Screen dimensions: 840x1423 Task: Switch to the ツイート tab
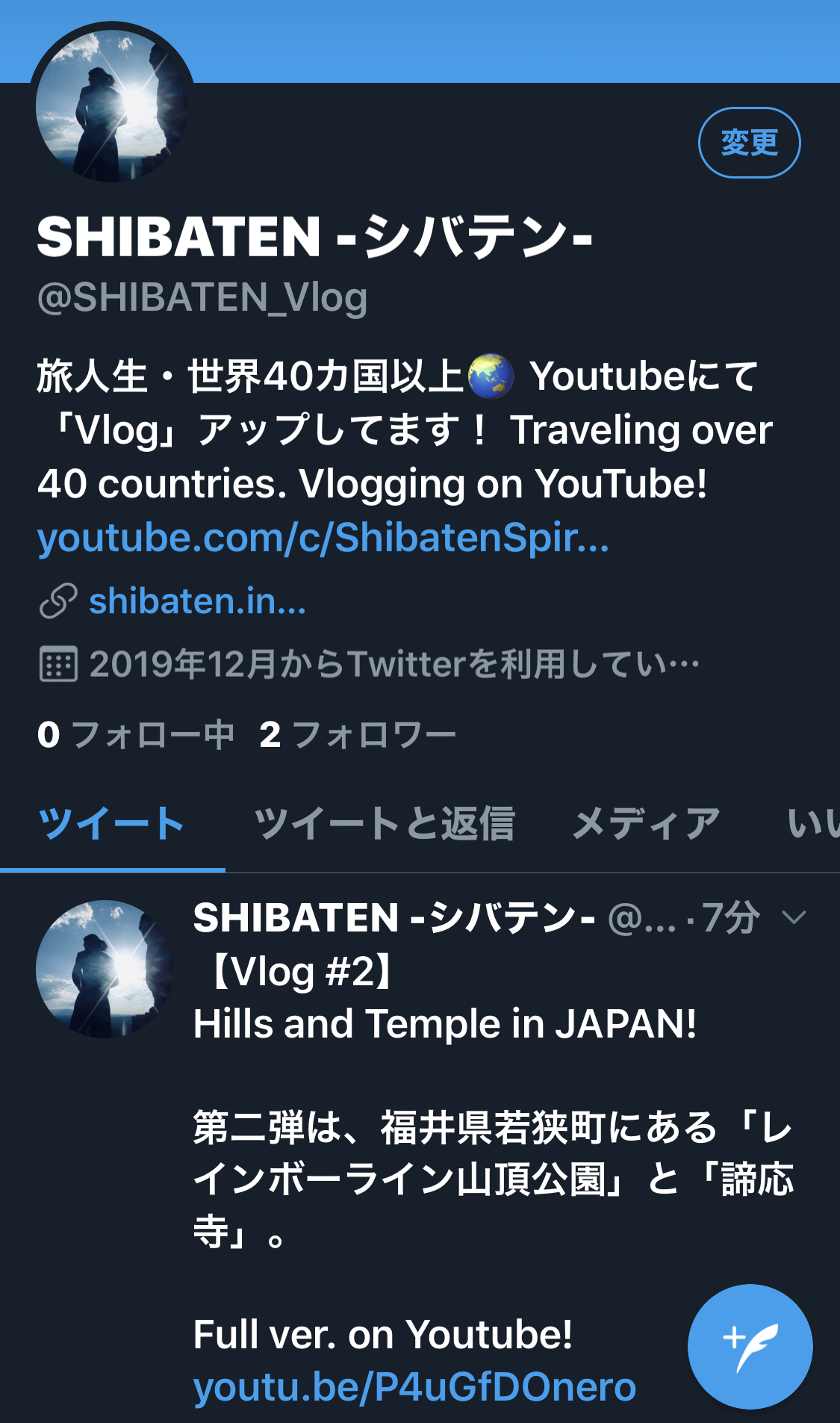[112, 824]
